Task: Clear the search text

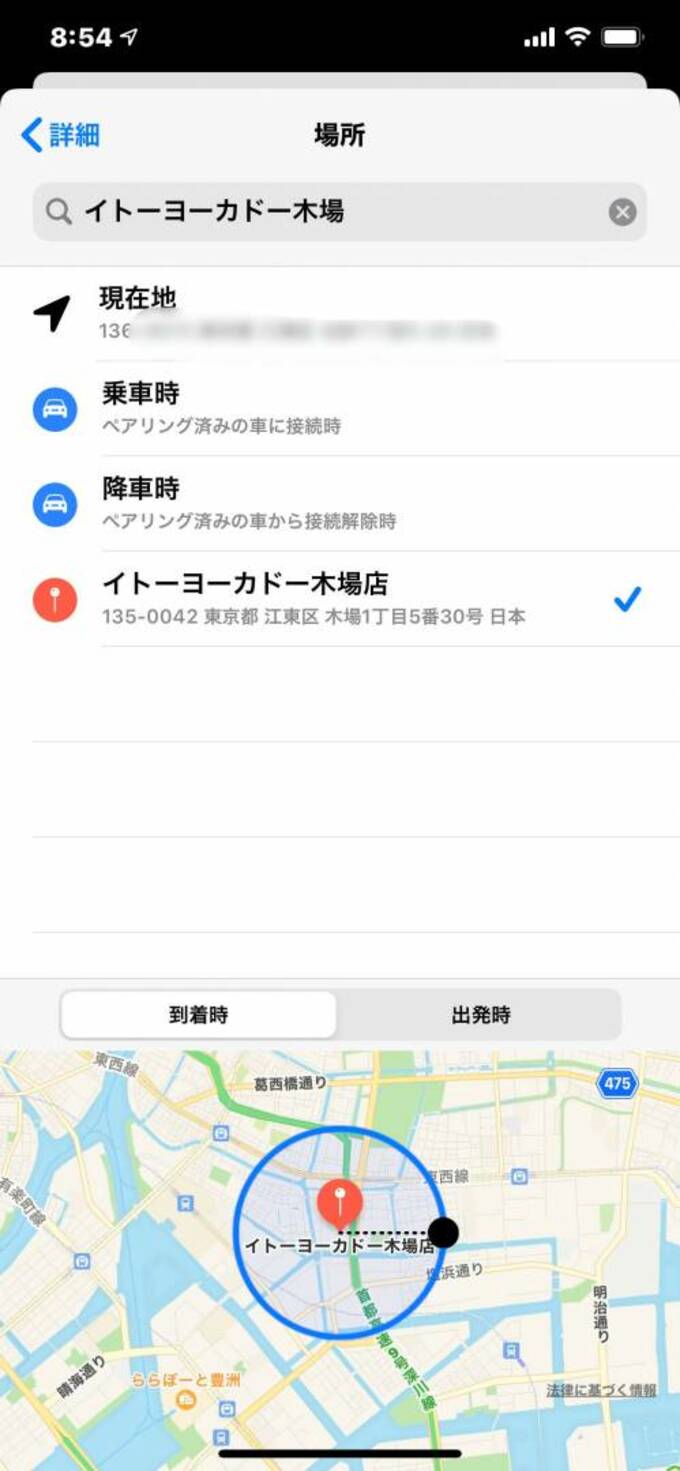Action: pos(622,212)
